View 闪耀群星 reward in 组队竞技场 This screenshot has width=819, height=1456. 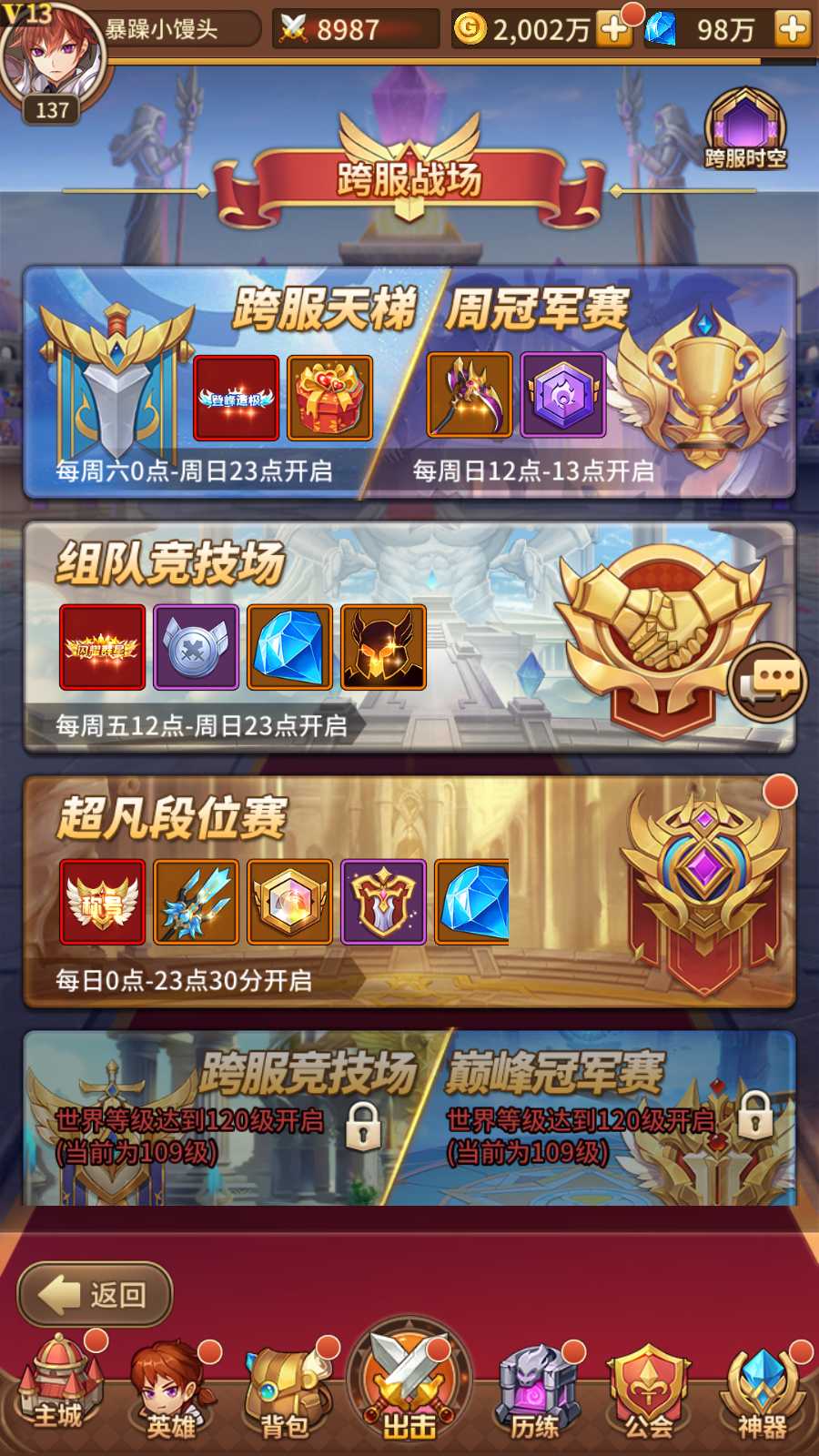(x=102, y=647)
